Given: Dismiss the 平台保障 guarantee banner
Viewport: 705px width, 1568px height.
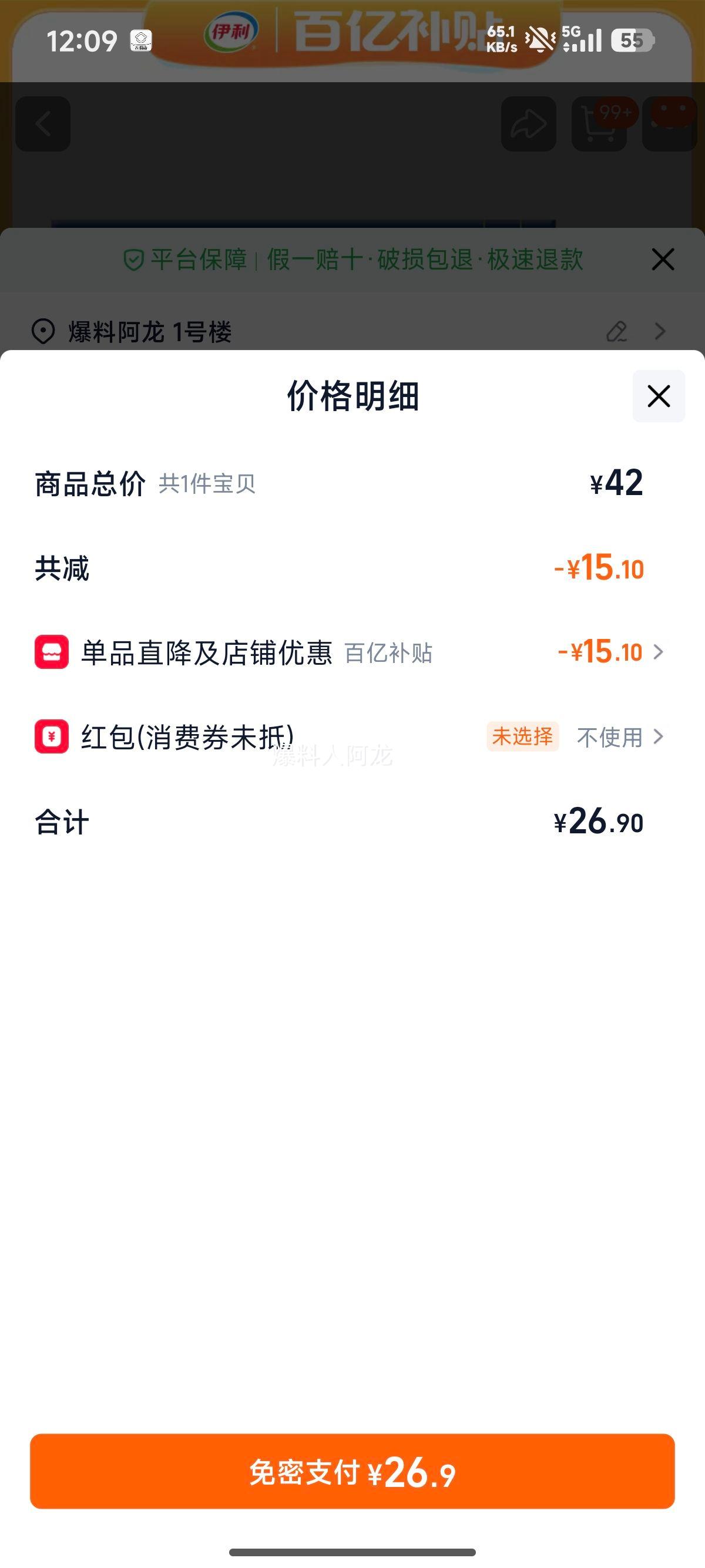Looking at the screenshot, I should [663, 259].
